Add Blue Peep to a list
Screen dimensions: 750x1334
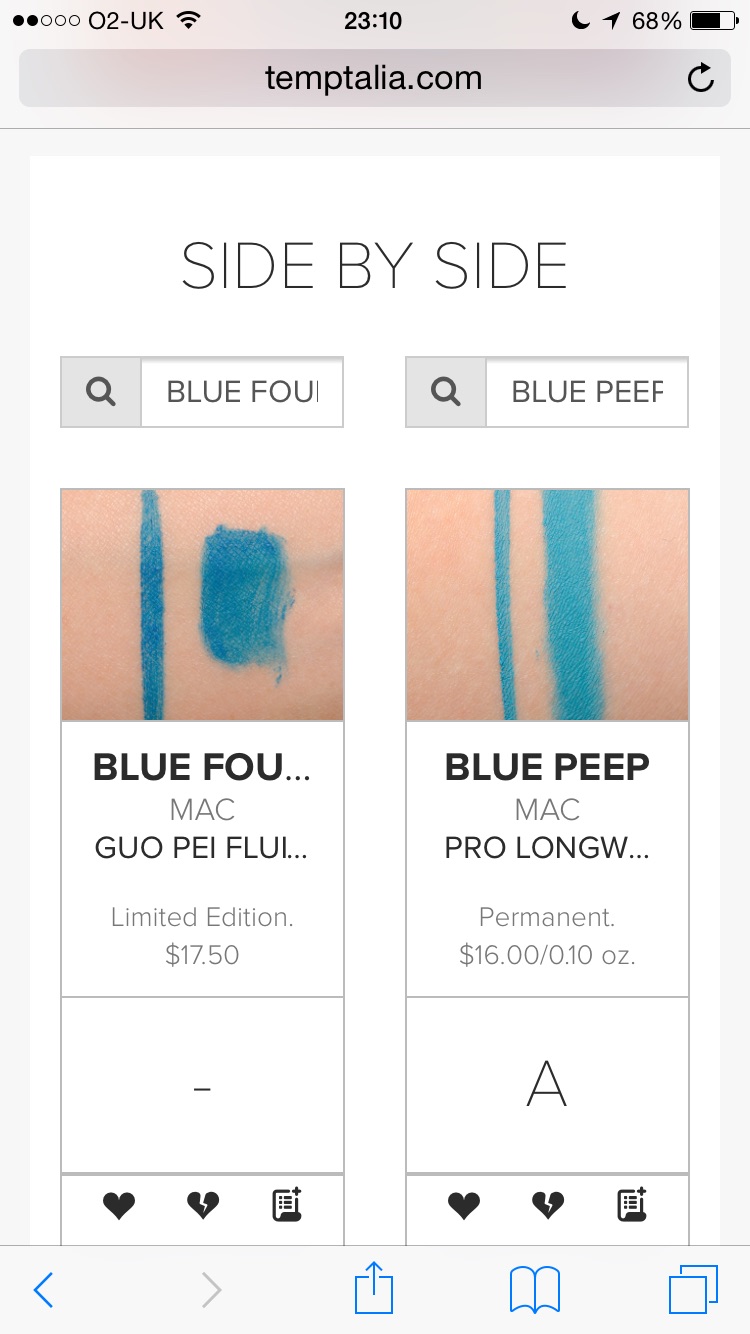click(631, 1205)
